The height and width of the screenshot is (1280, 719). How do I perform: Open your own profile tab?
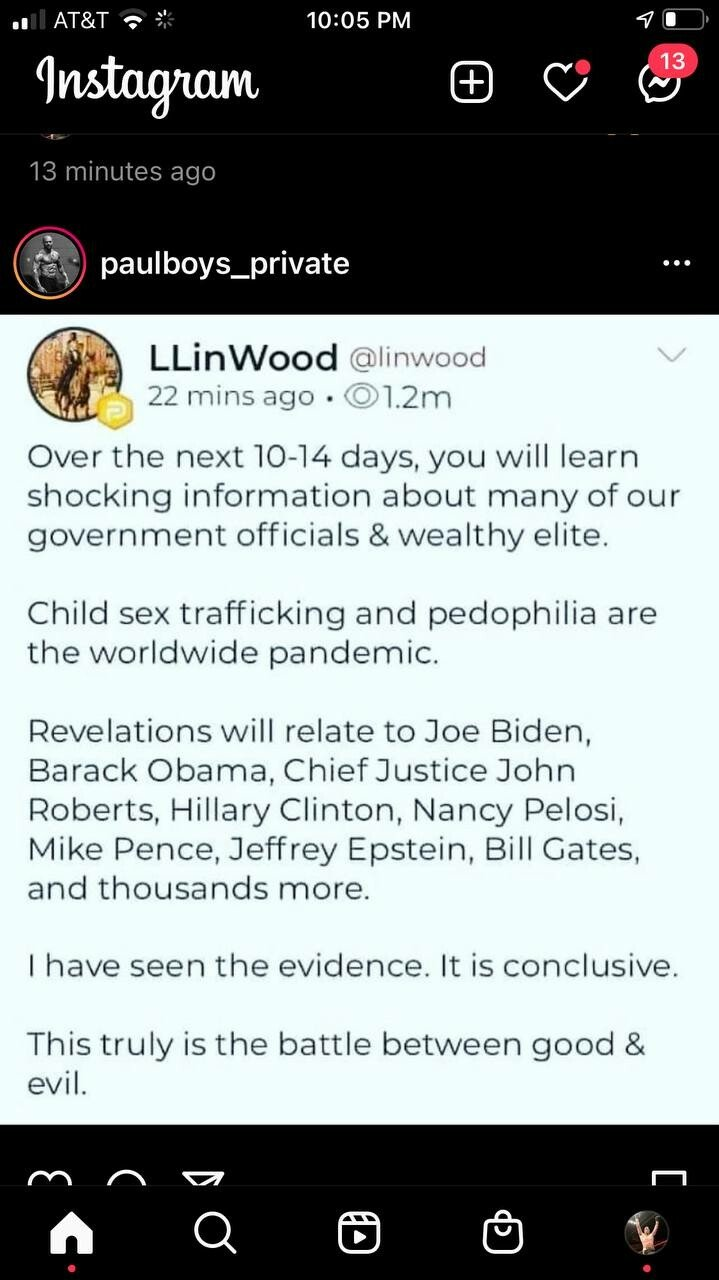tap(647, 1234)
